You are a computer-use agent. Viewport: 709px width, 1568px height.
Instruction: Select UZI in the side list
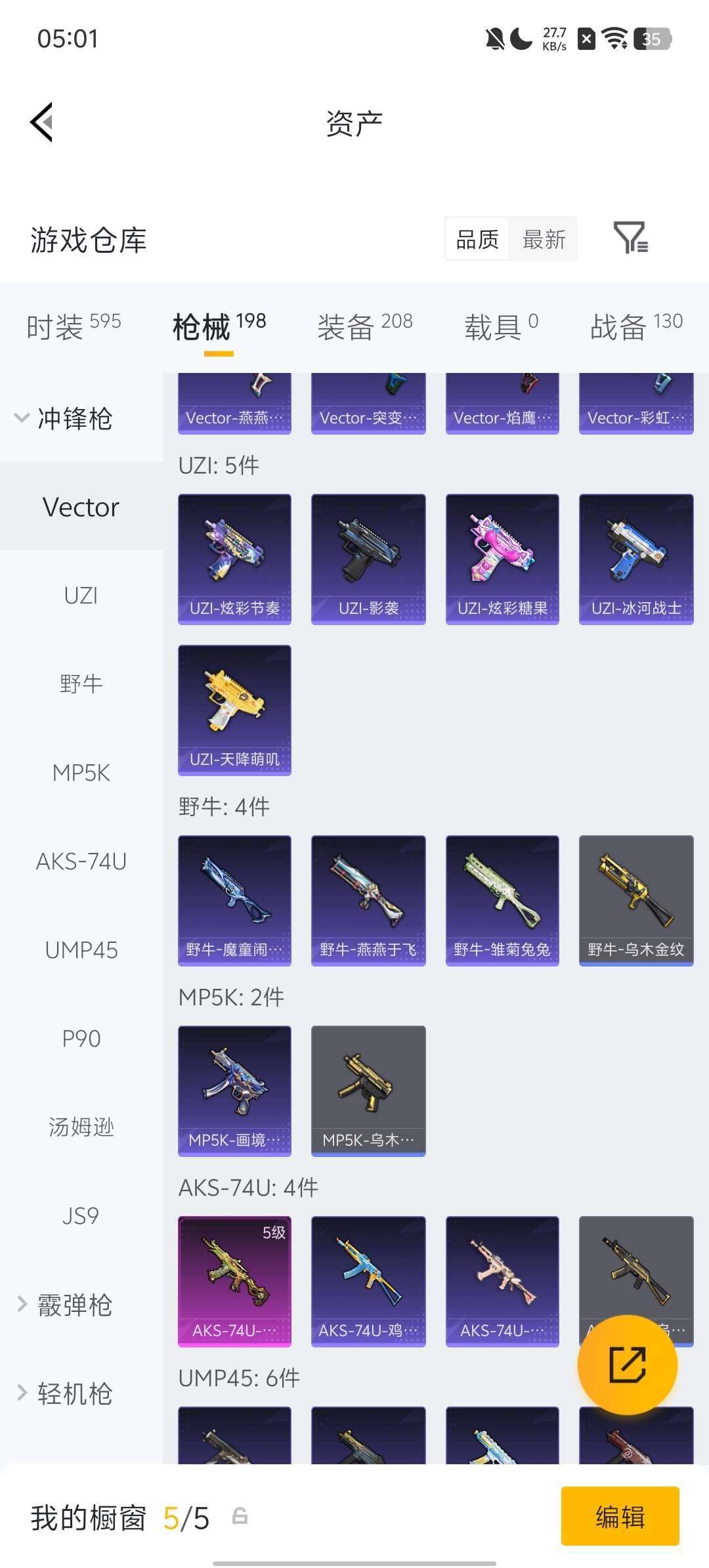point(81,596)
